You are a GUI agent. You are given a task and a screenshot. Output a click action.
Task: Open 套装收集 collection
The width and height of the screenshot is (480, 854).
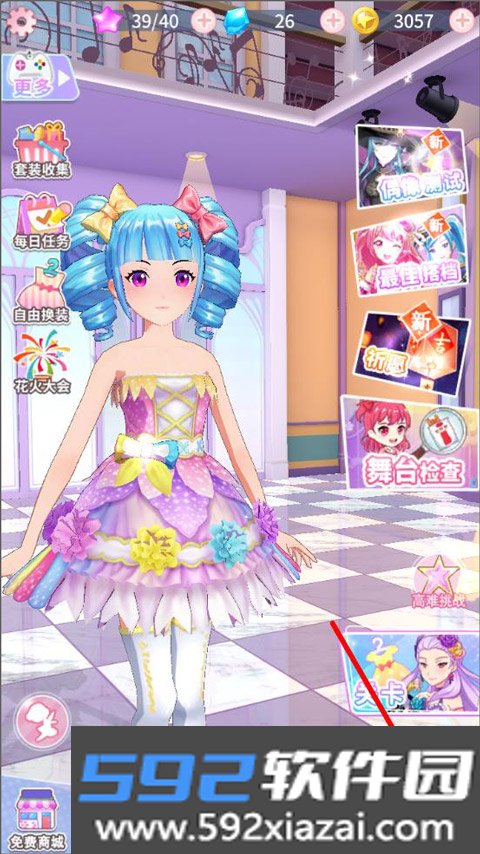point(42,151)
